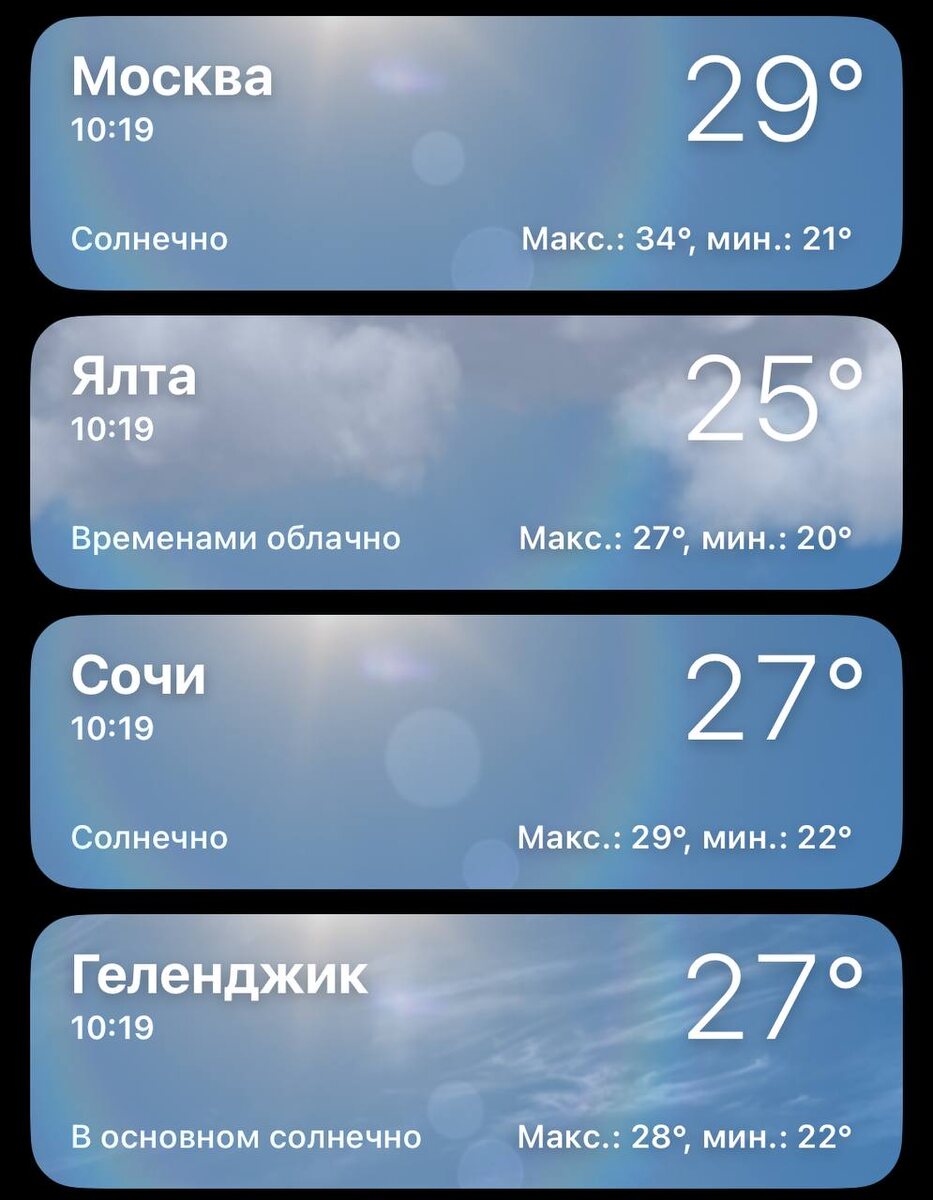Viewport: 933px width, 1200px height.
Task: Select the Сочи city card
Action: pyautogui.click(x=466, y=751)
